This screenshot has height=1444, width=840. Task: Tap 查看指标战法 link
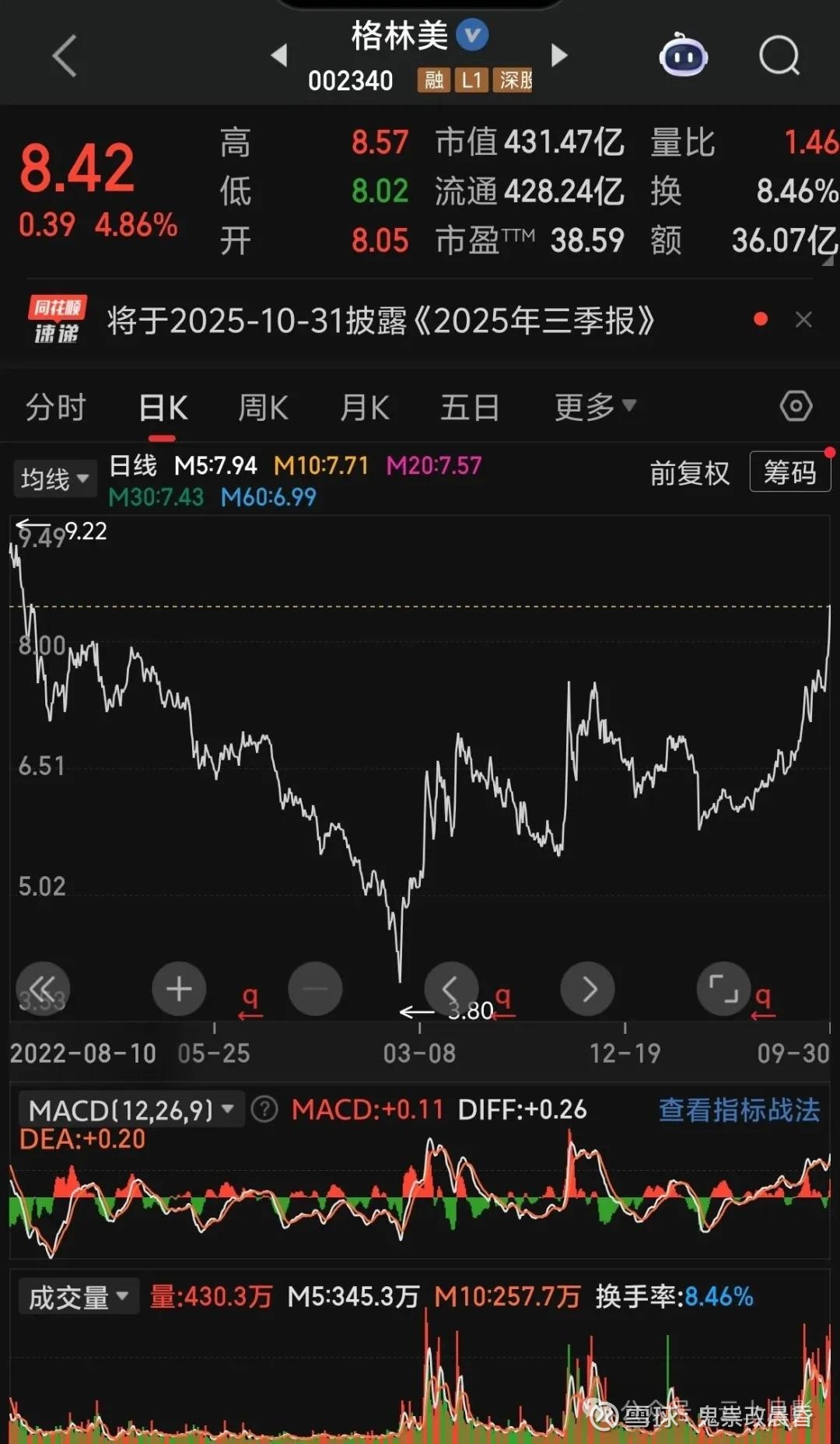[739, 1110]
